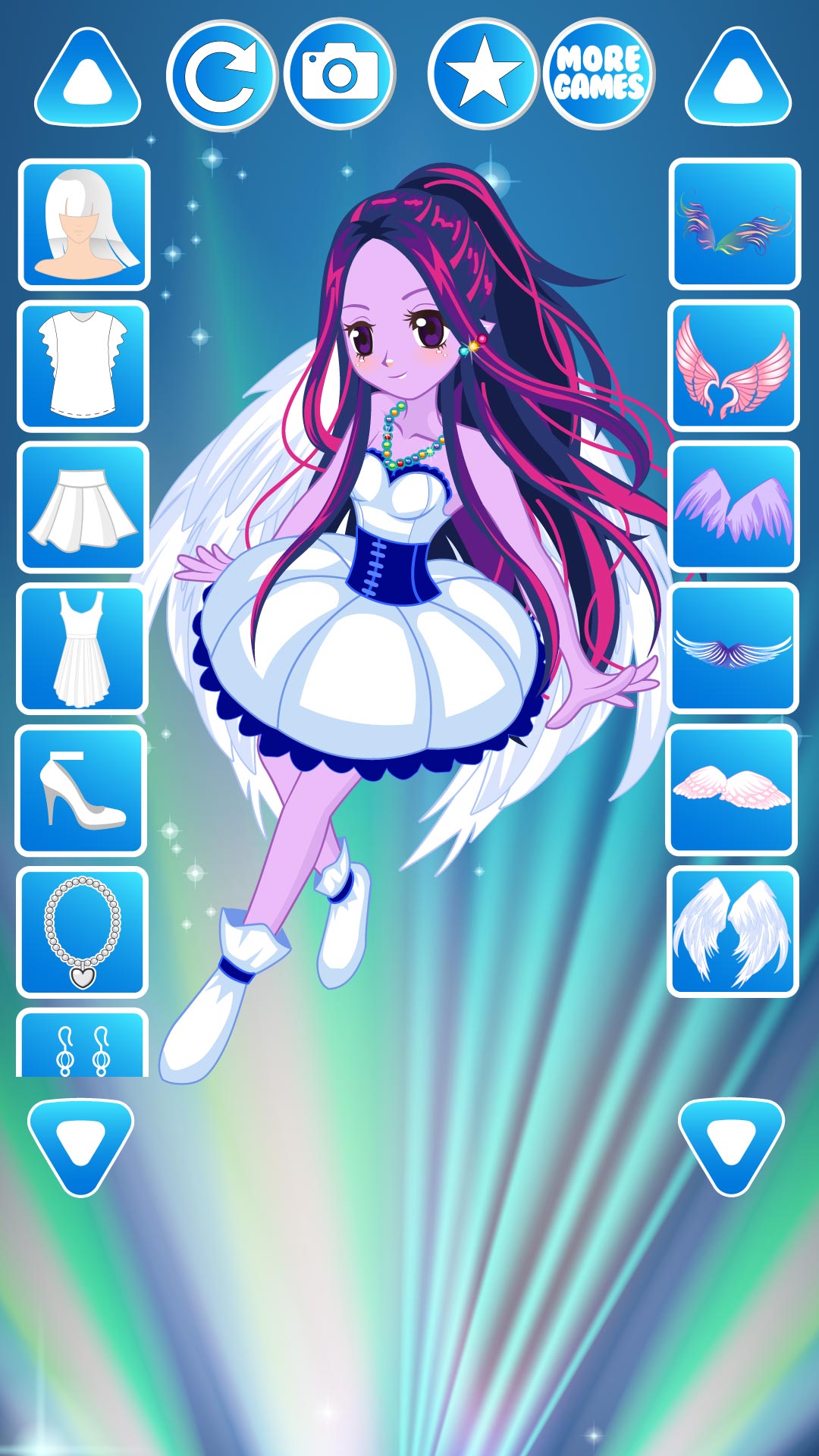Open the dress category

click(82, 648)
